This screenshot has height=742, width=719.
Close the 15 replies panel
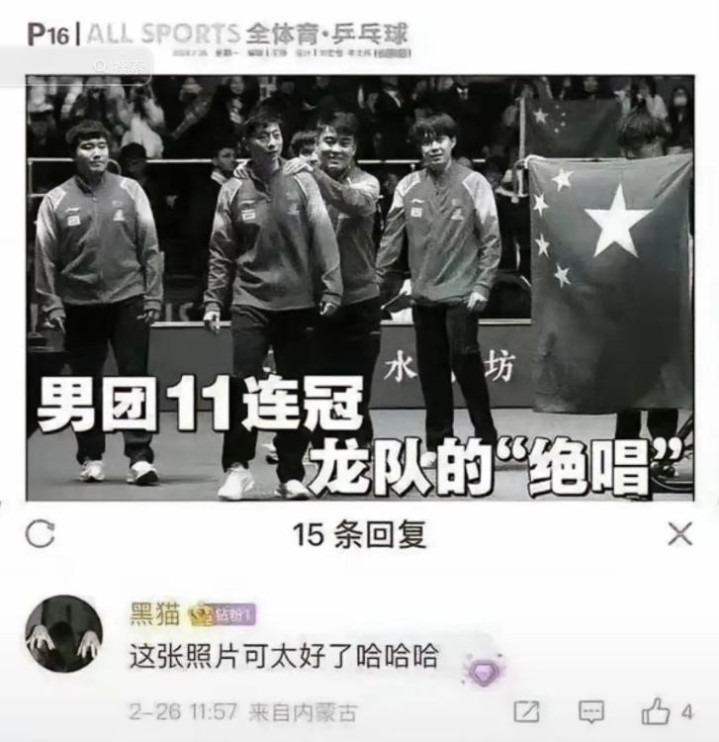click(x=680, y=535)
